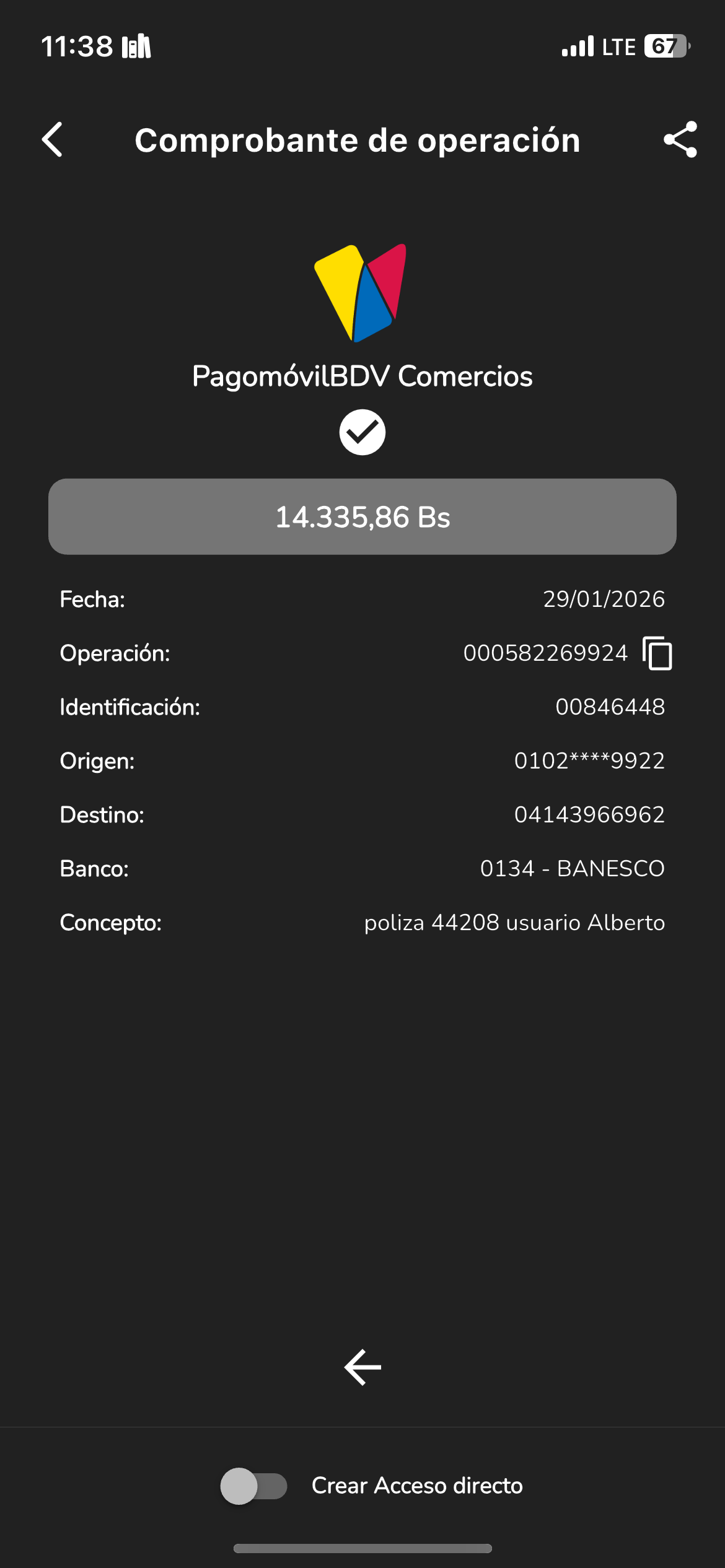Enable the Crear Acceso directo switch
The width and height of the screenshot is (725, 1568).
253,1486
